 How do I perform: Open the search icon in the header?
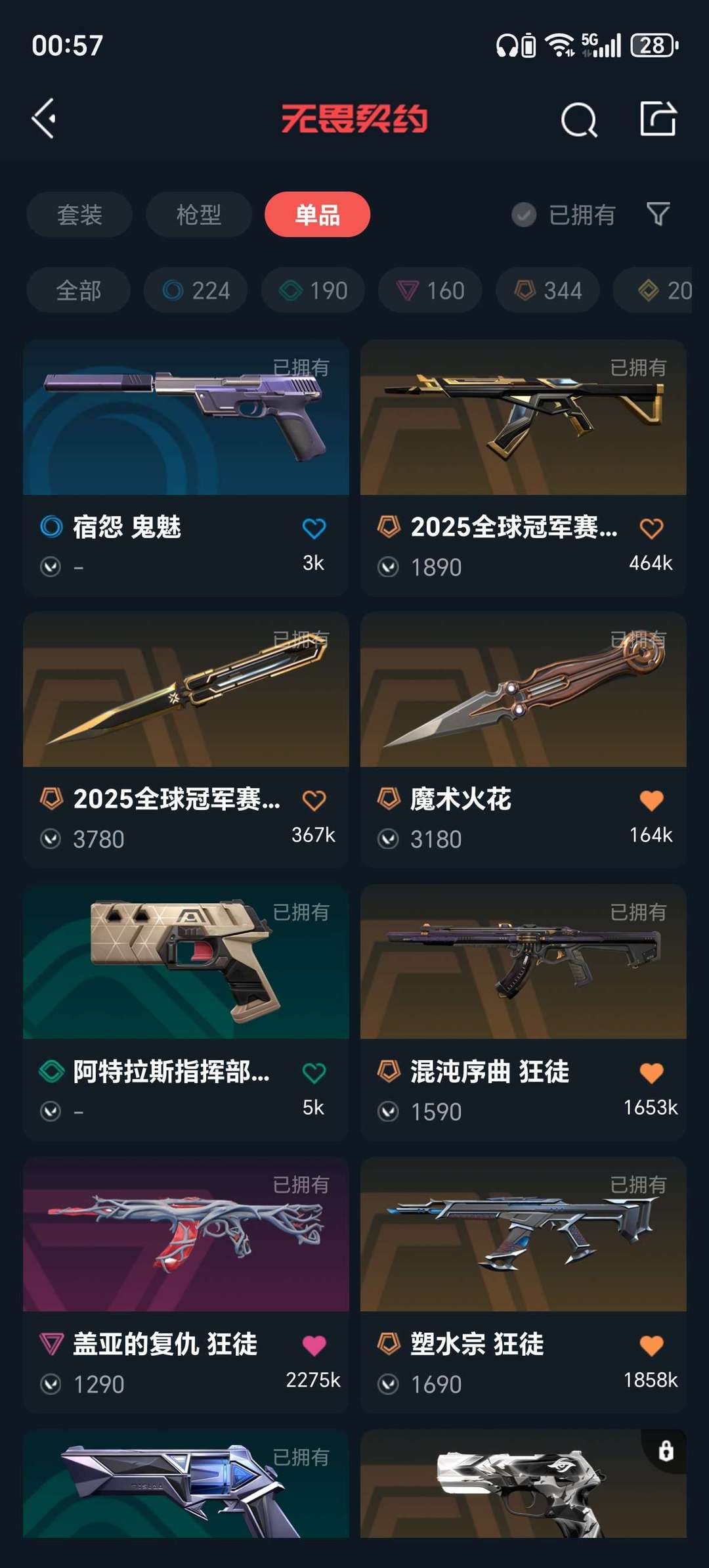(579, 120)
